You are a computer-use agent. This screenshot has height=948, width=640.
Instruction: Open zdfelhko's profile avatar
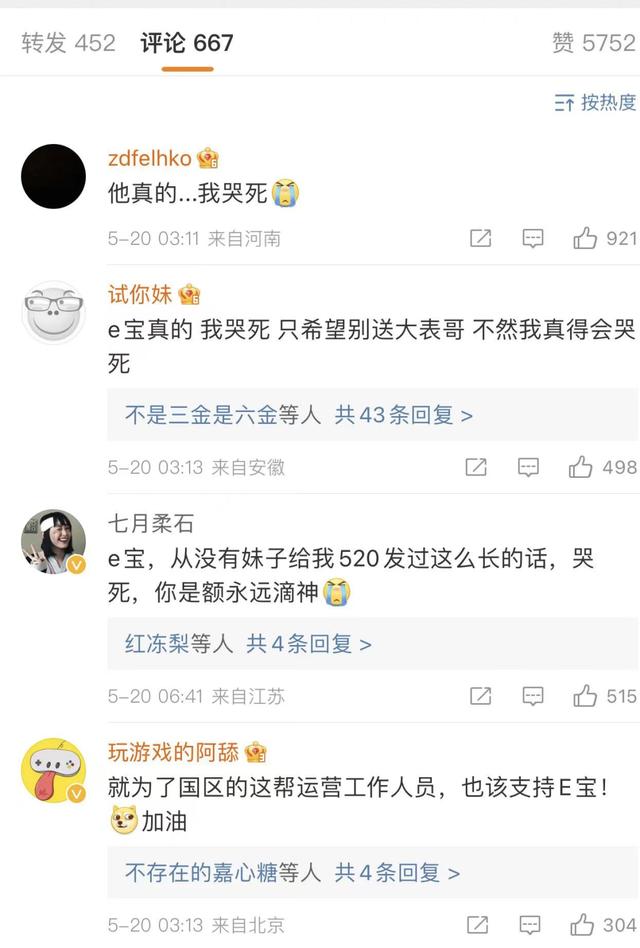click(53, 176)
